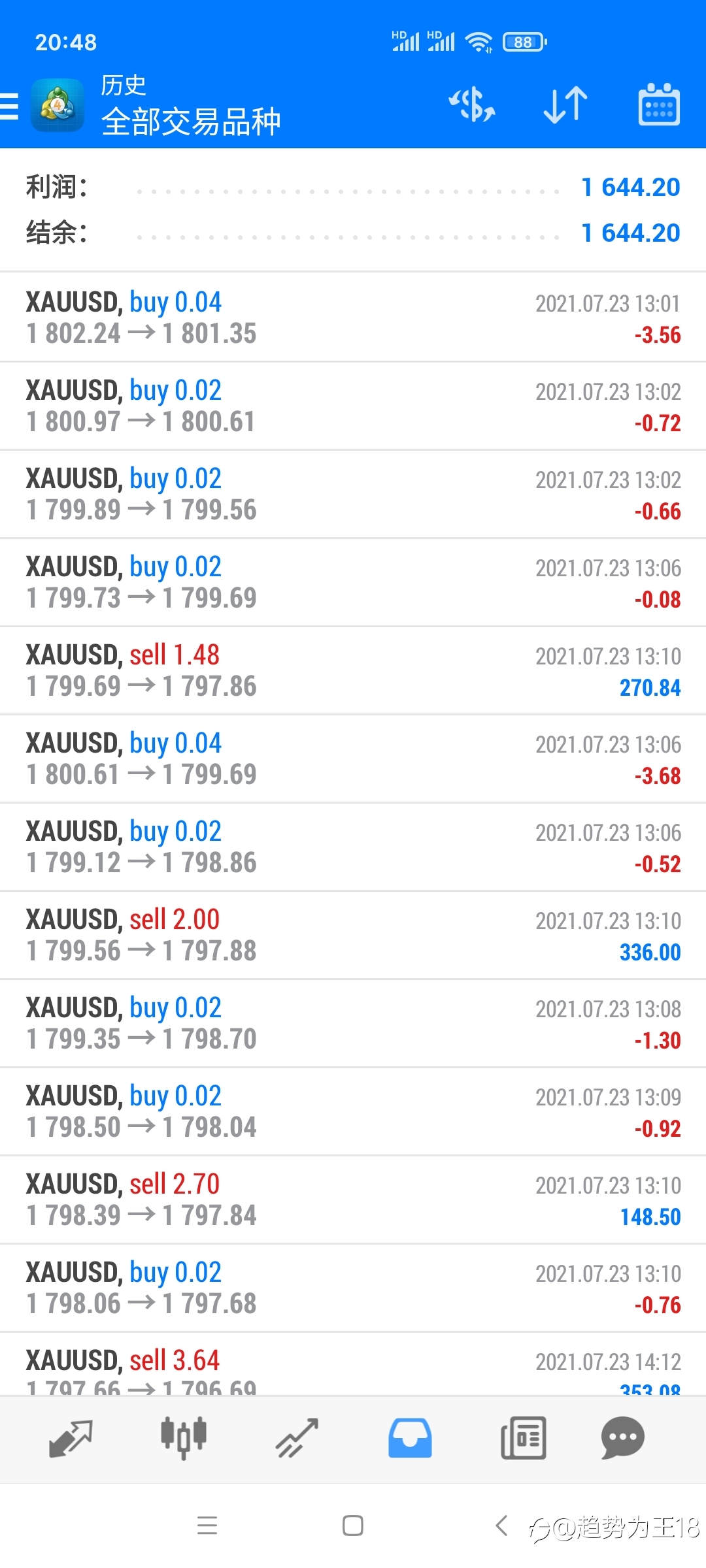Open the XAUUSD buy 0.02 trade at 13:08

click(353, 1023)
